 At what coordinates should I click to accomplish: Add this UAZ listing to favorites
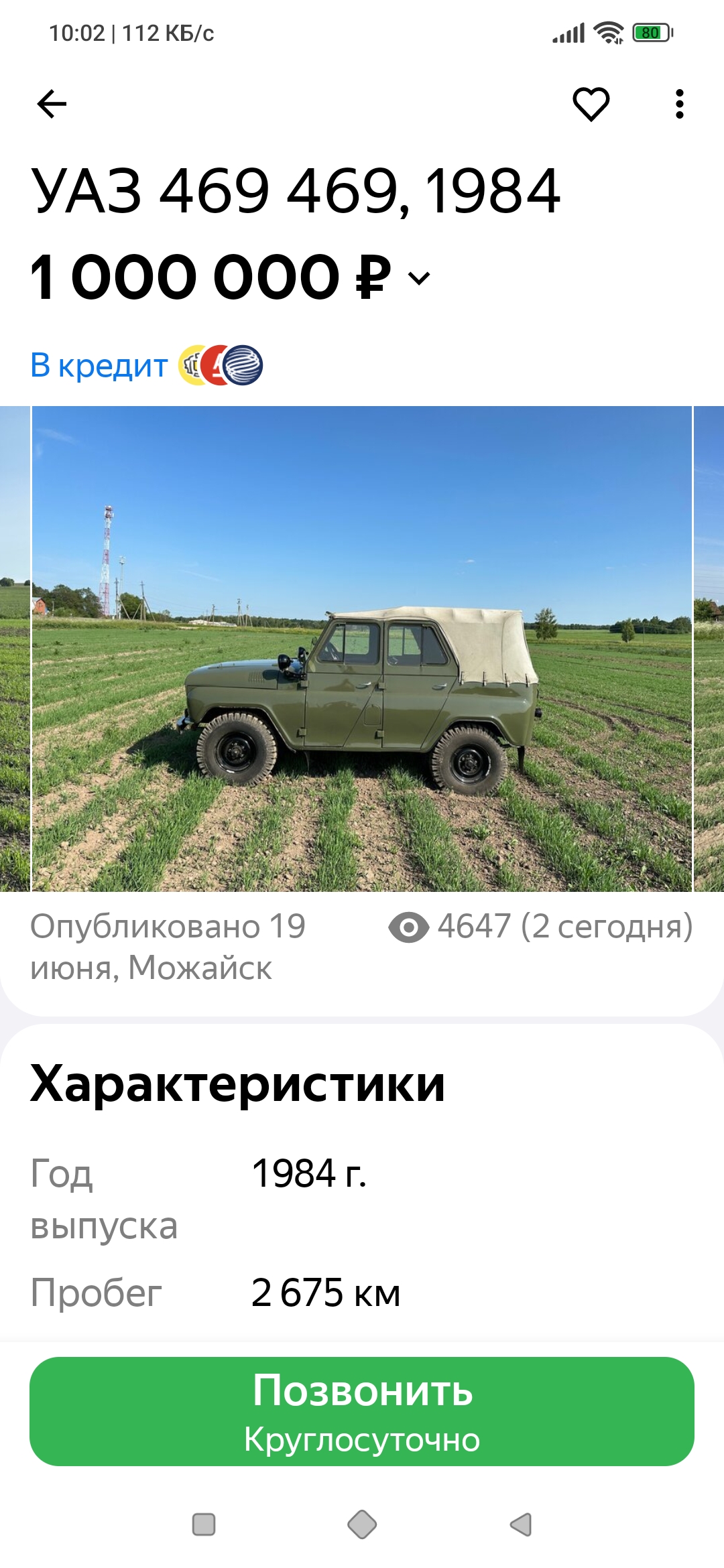click(x=591, y=104)
